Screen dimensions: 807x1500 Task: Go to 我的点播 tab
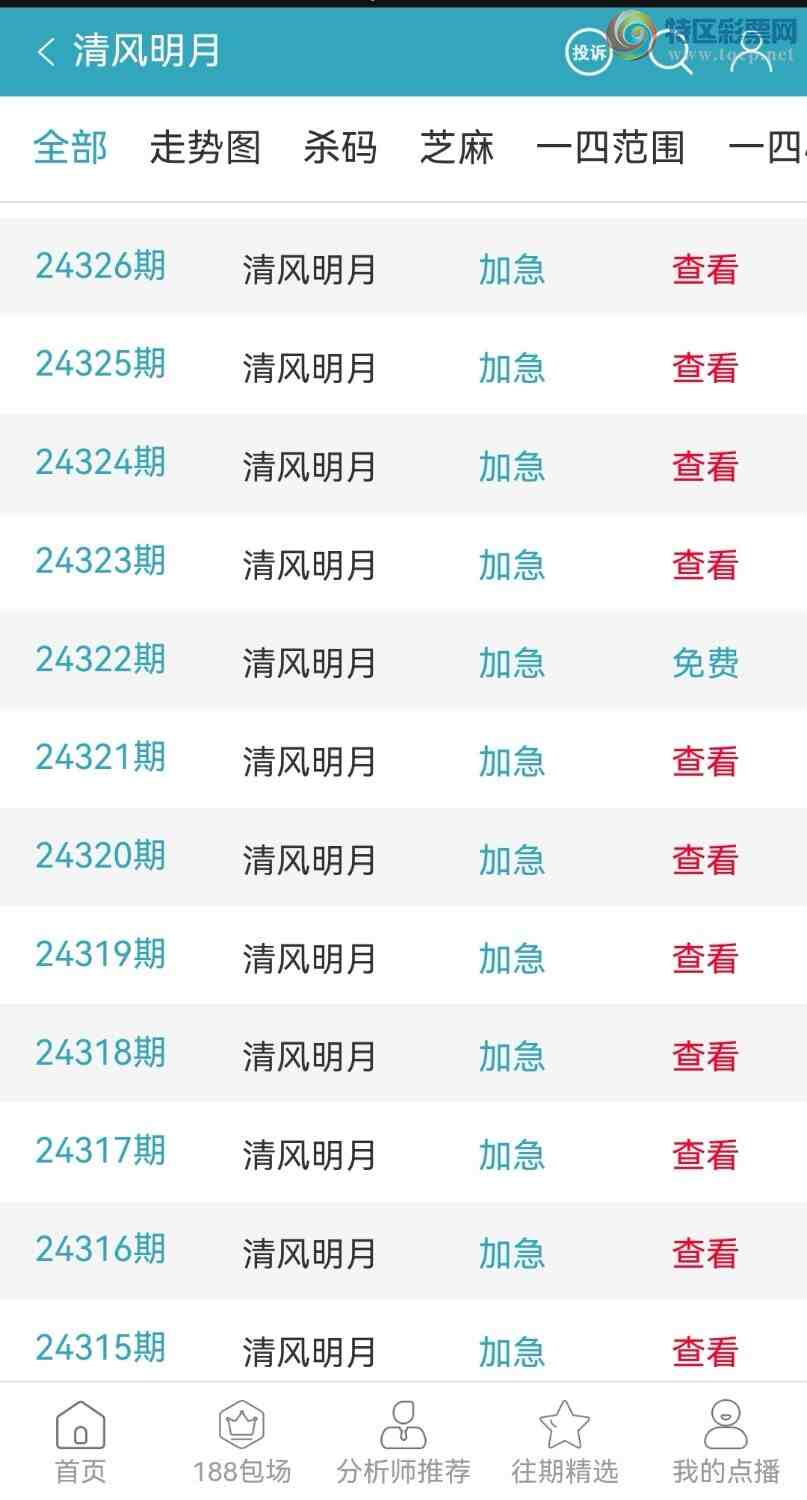tap(726, 1441)
